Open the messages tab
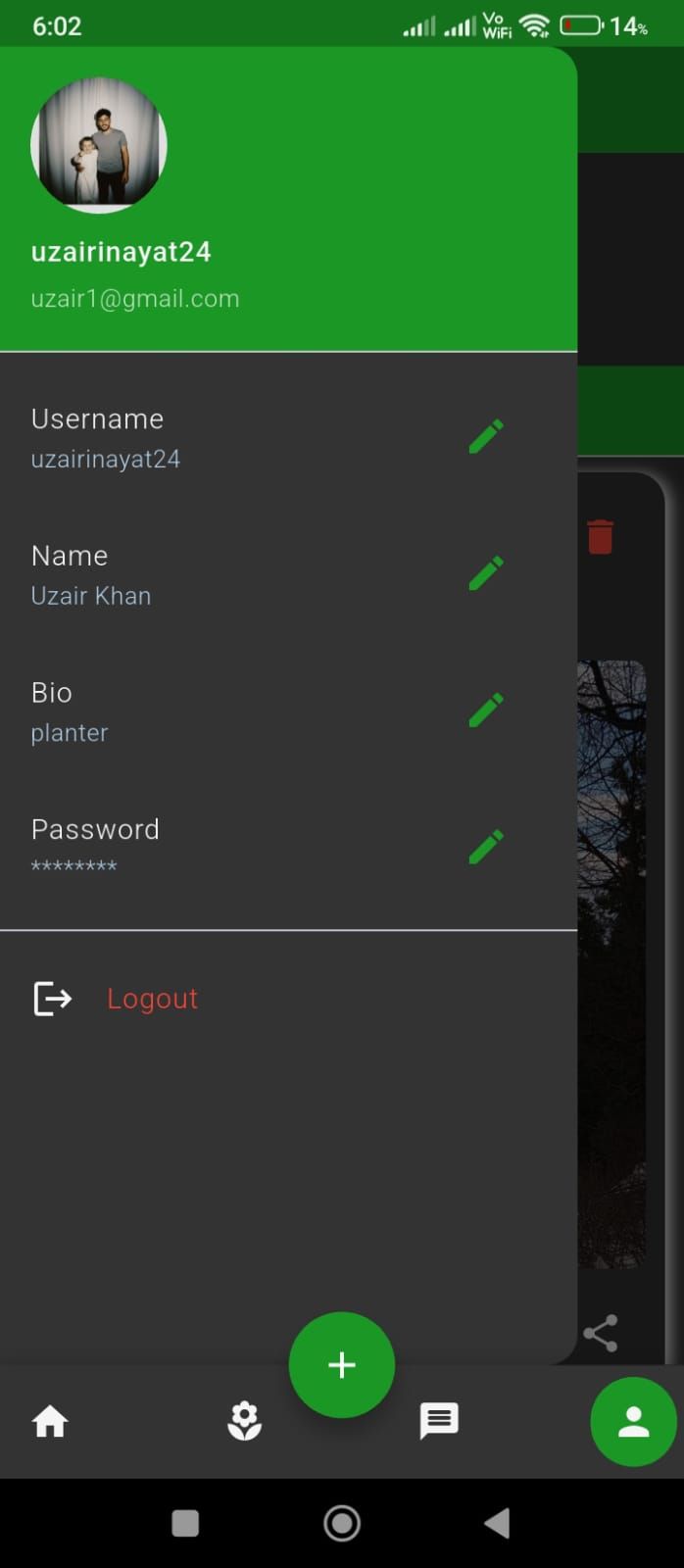This screenshot has height=1568, width=684. (x=439, y=1421)
